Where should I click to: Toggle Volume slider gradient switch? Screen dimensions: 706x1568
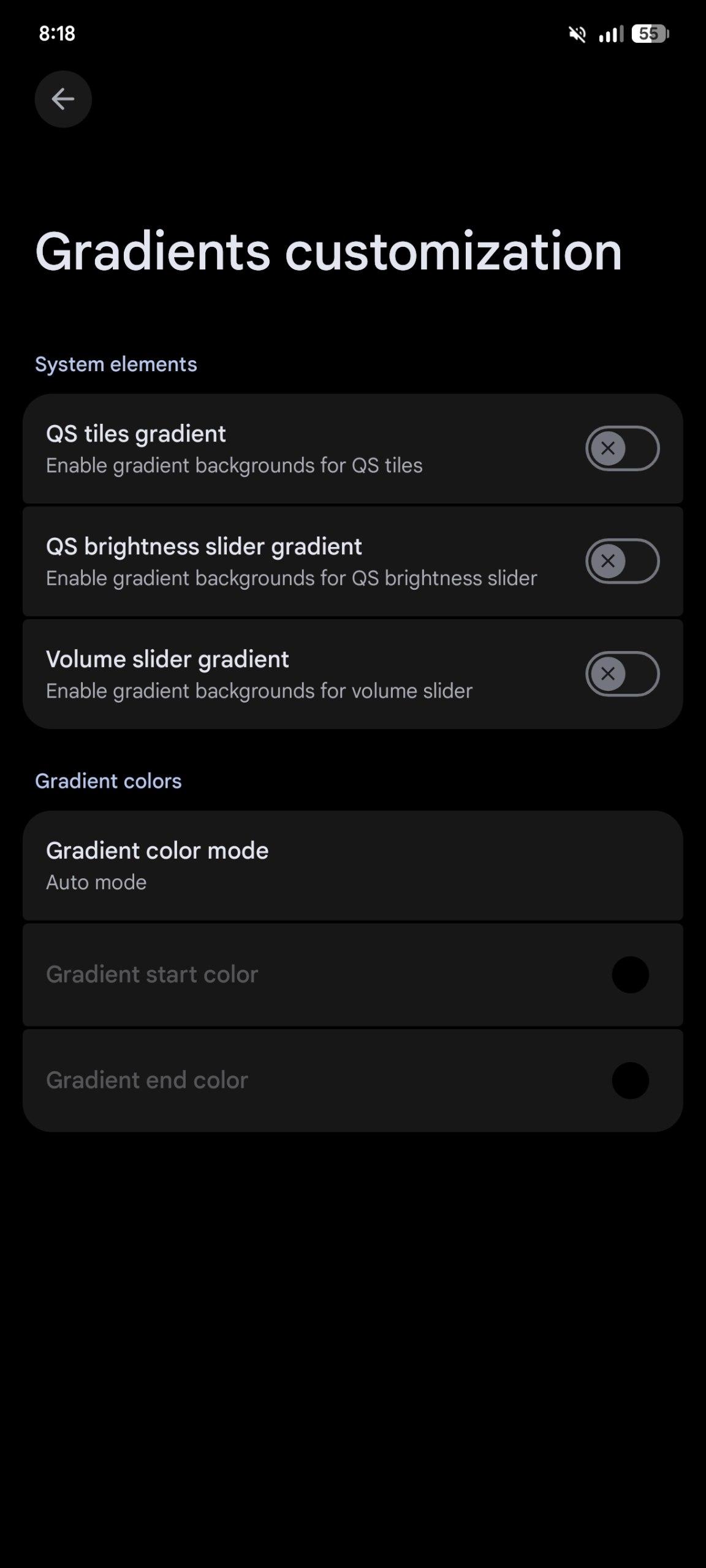coord(622,674)
